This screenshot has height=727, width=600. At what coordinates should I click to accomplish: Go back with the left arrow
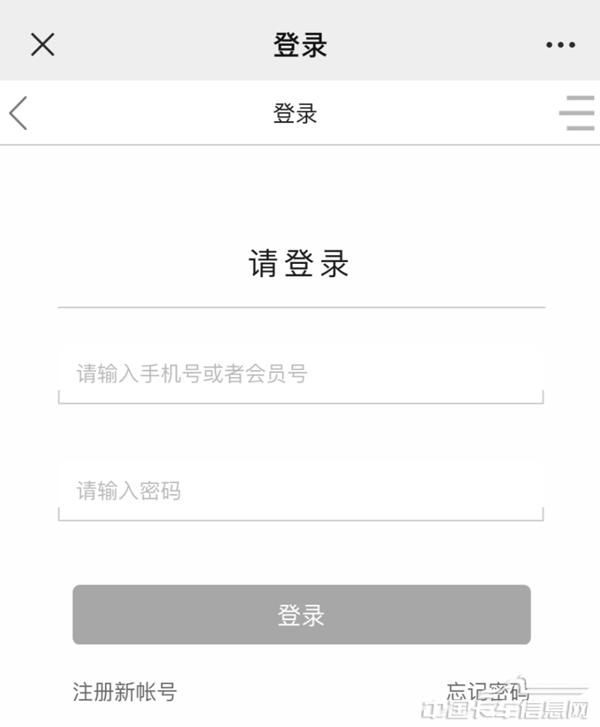[19, 113]
